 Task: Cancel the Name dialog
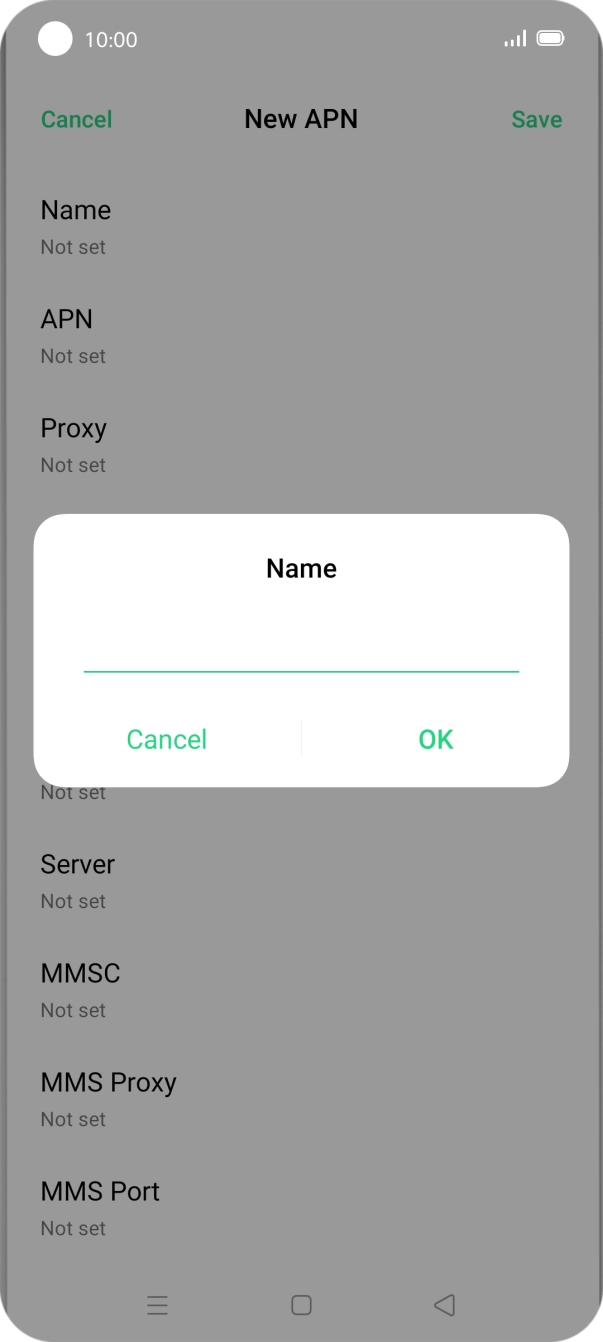click(167, 739)
